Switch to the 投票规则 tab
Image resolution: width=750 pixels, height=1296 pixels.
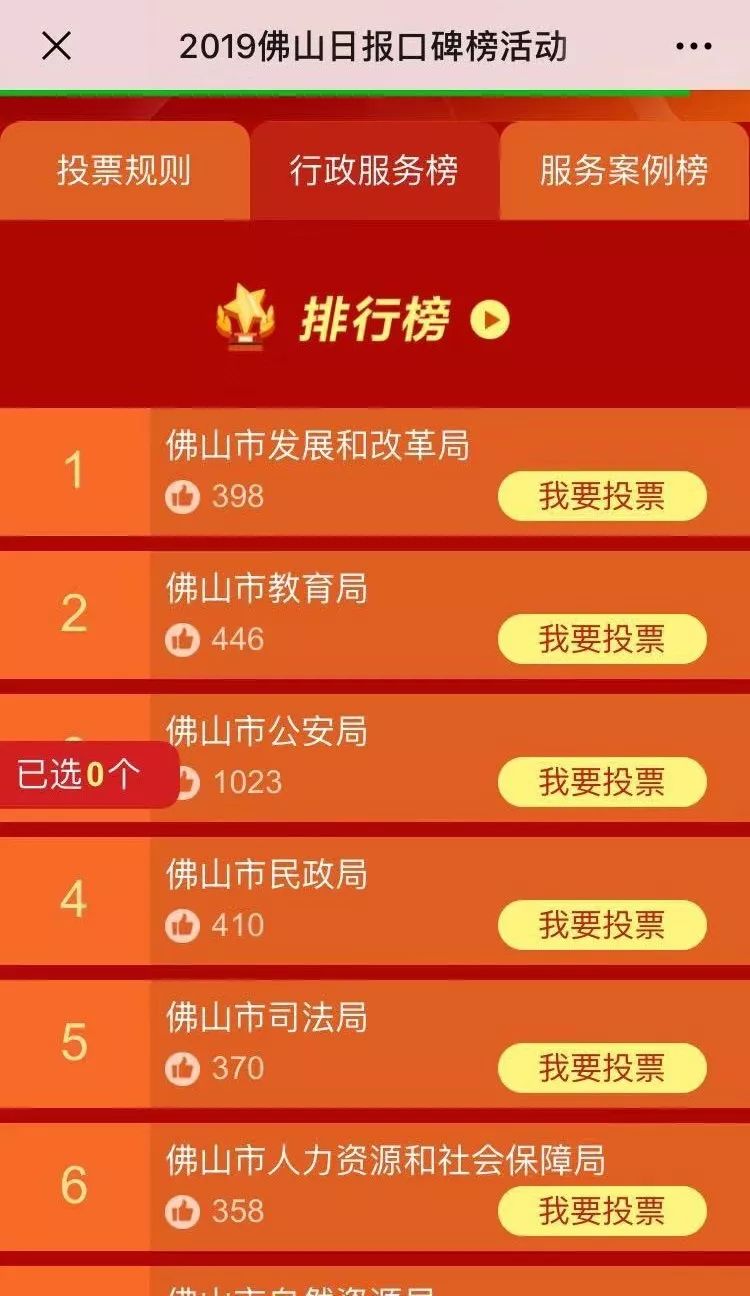pyautogui.click(x=123, y=171)
